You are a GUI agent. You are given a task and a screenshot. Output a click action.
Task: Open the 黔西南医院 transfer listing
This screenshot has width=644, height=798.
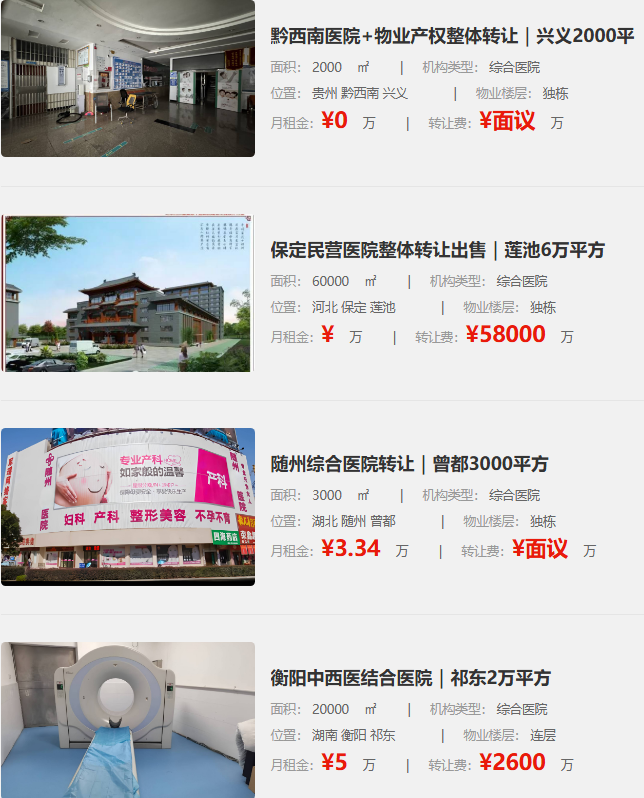pyautogui.click(x=452, y=36)
